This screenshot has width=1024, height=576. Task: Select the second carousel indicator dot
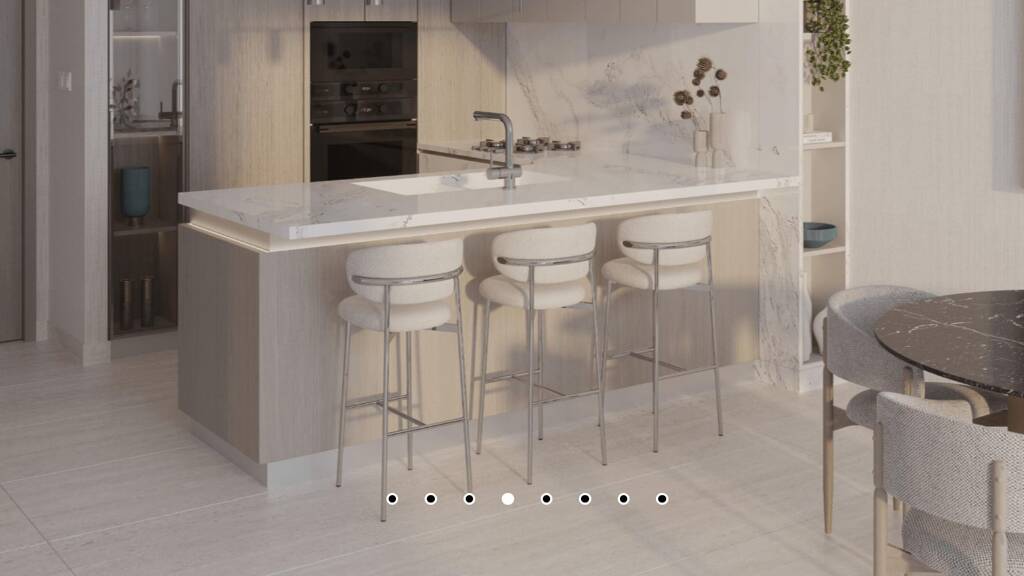click(x=430, y=499)
